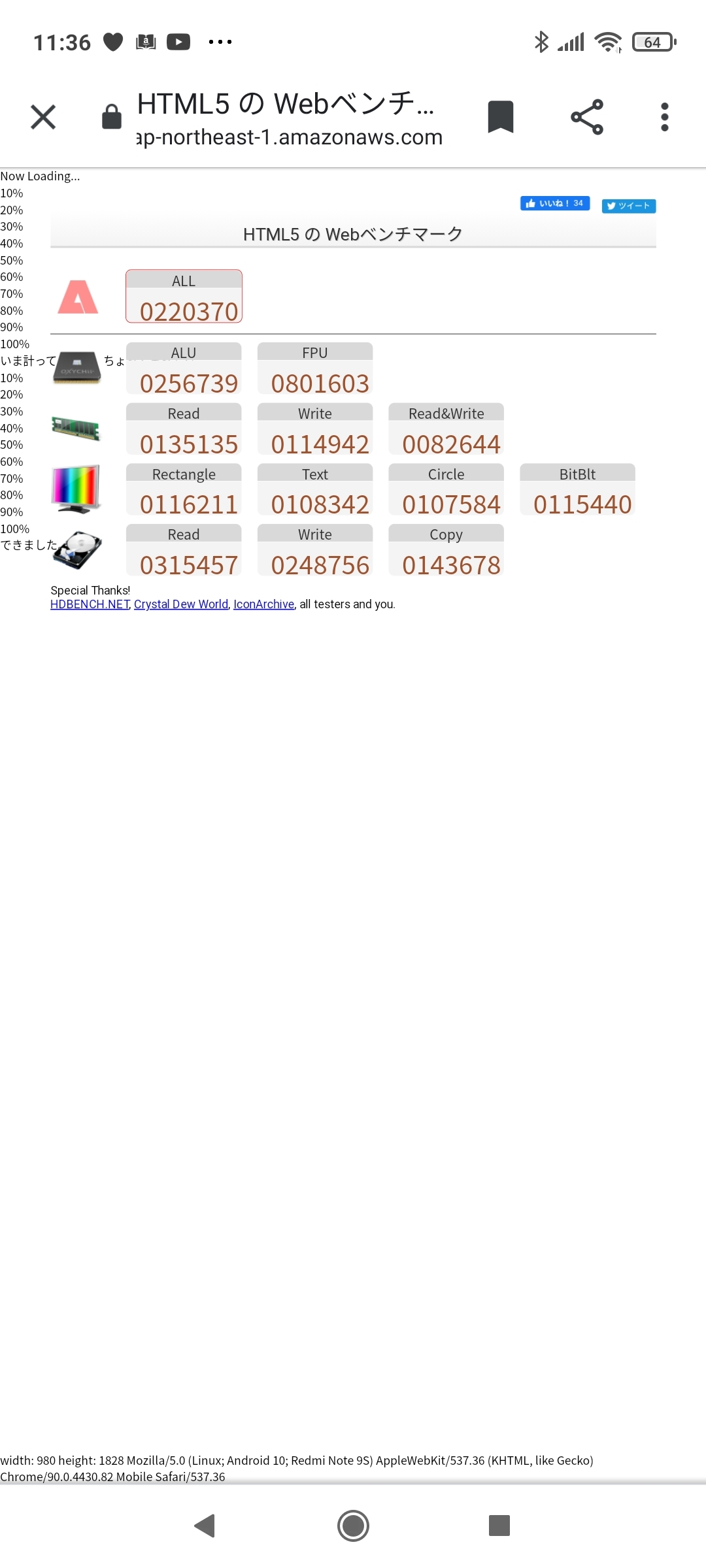Go back using the system back button

(x=205, y=1526)
